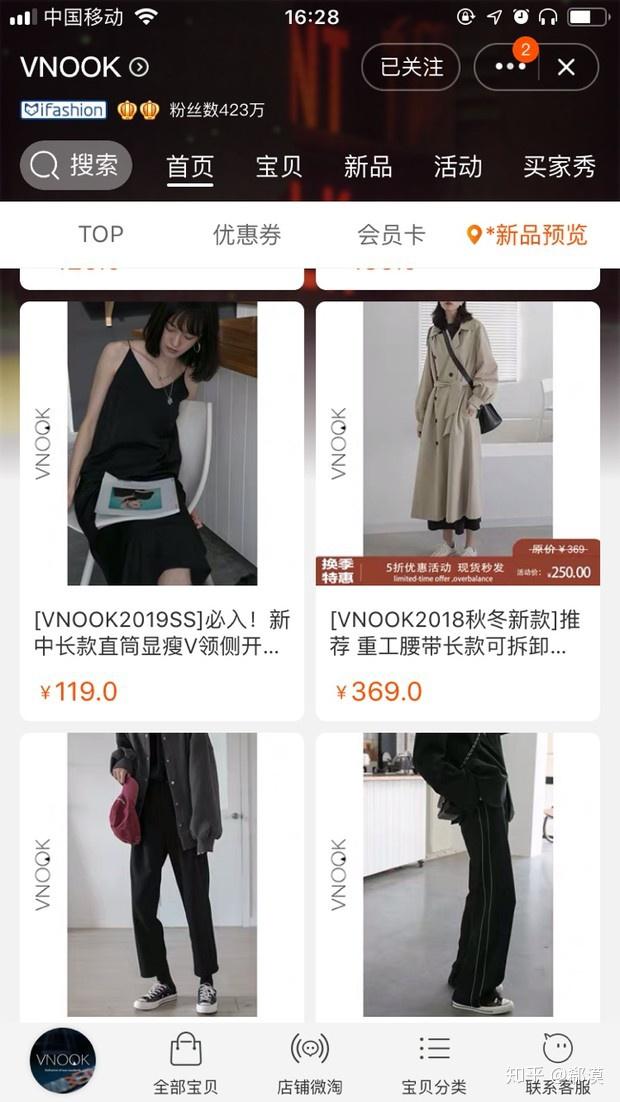This screenshot has height=1102, width=620.
Task: Select the 新品预览 section
Action: (x=527, y=235)
